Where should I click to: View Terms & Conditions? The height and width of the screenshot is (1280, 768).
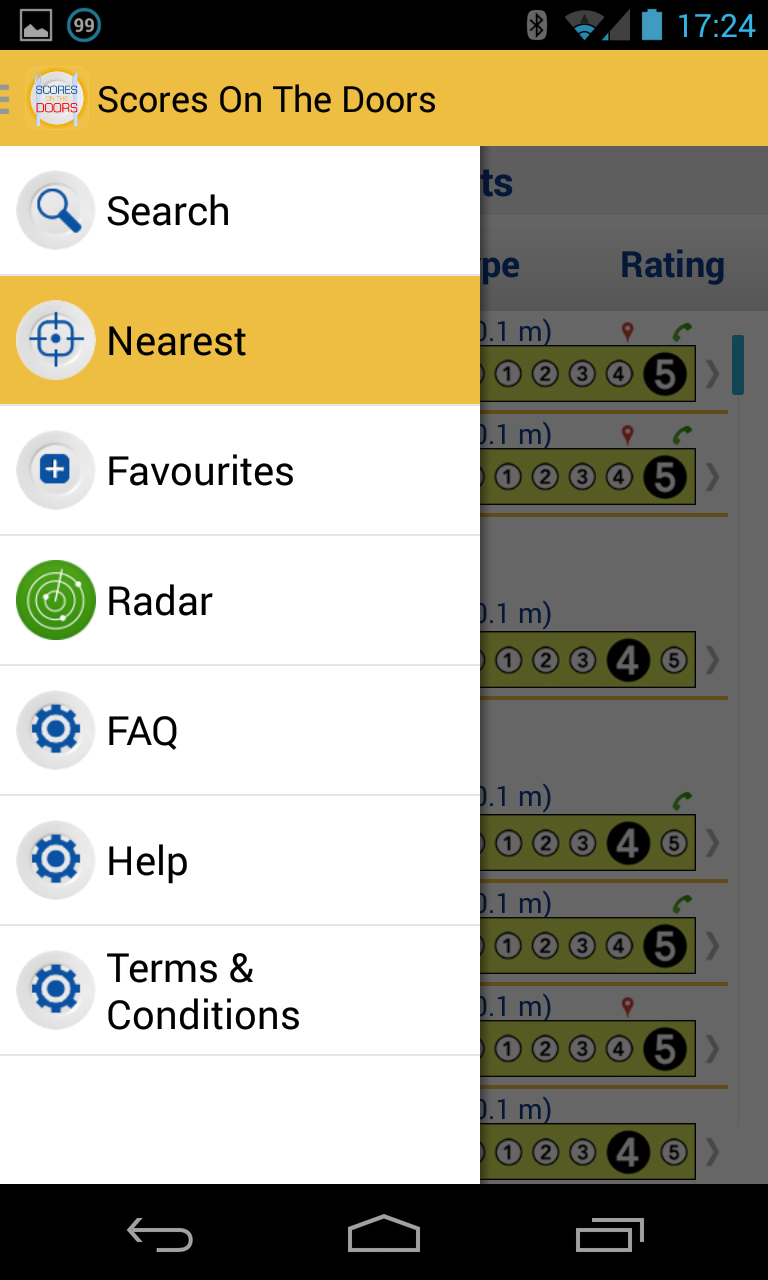point(240,991)
